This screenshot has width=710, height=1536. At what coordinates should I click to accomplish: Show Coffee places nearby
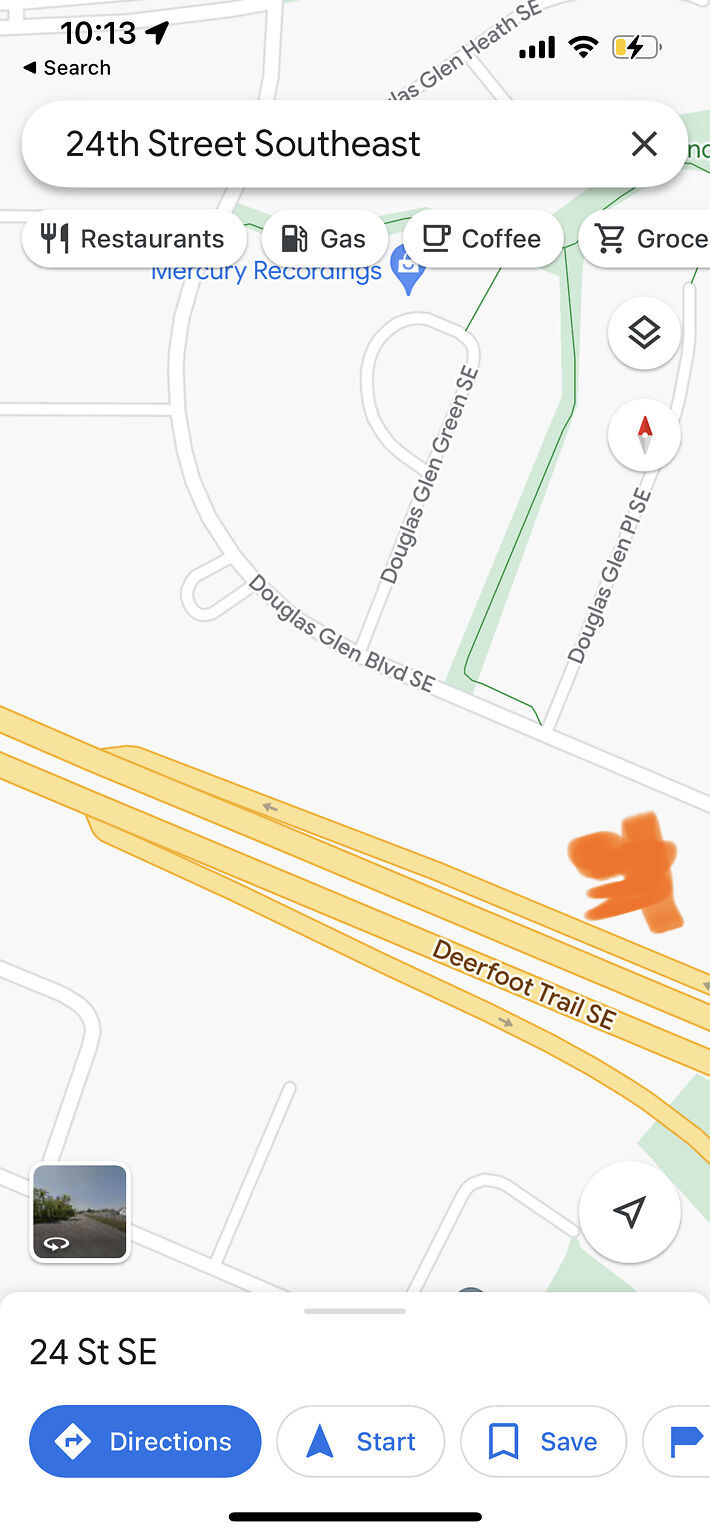483,239
